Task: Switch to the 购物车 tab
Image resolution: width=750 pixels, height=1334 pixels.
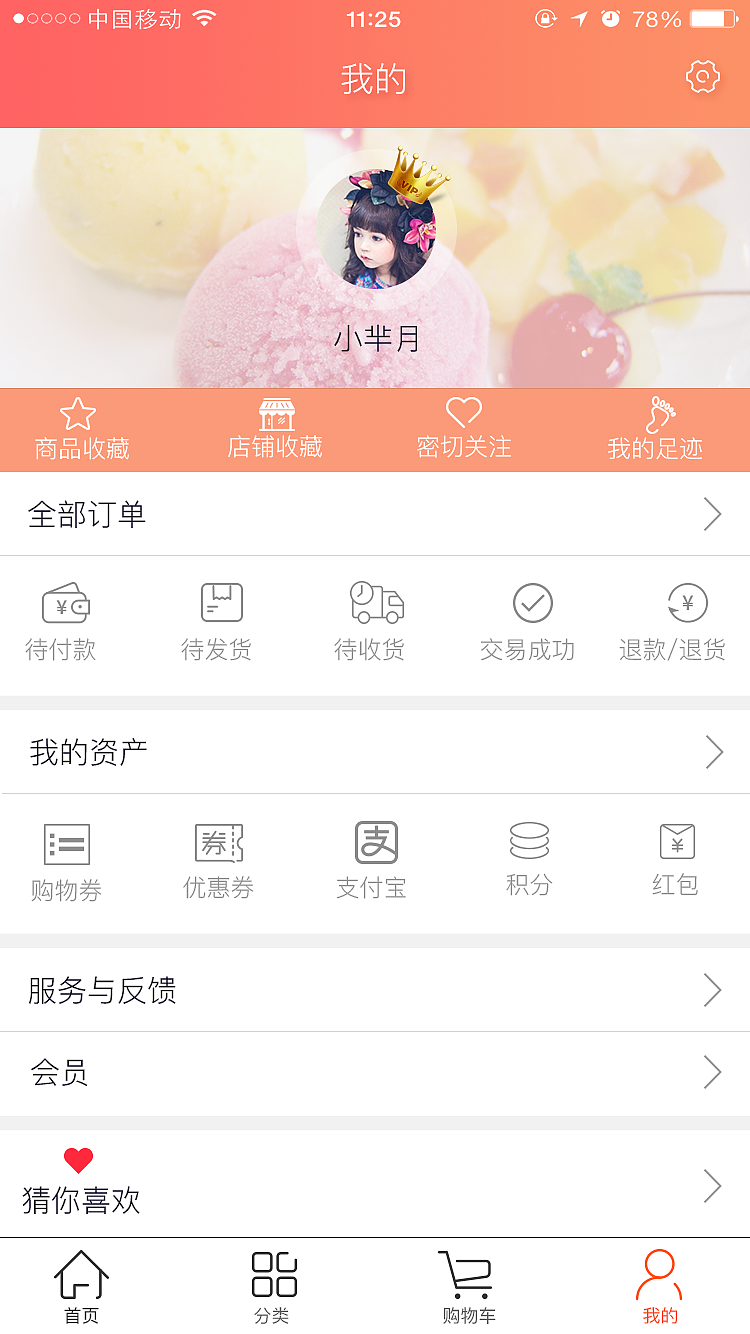Action: (x=468, y=1287)
